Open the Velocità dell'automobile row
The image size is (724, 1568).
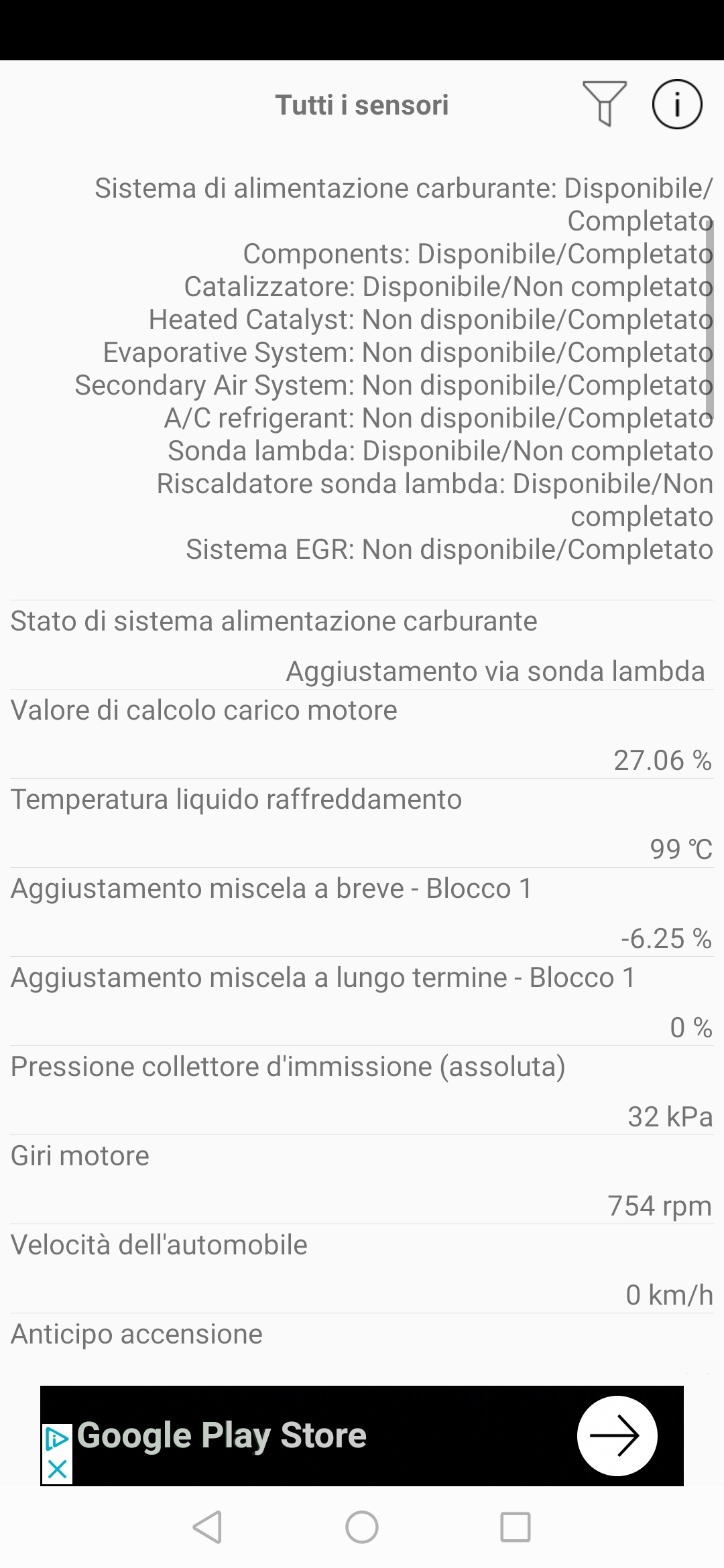point(362,1269)
